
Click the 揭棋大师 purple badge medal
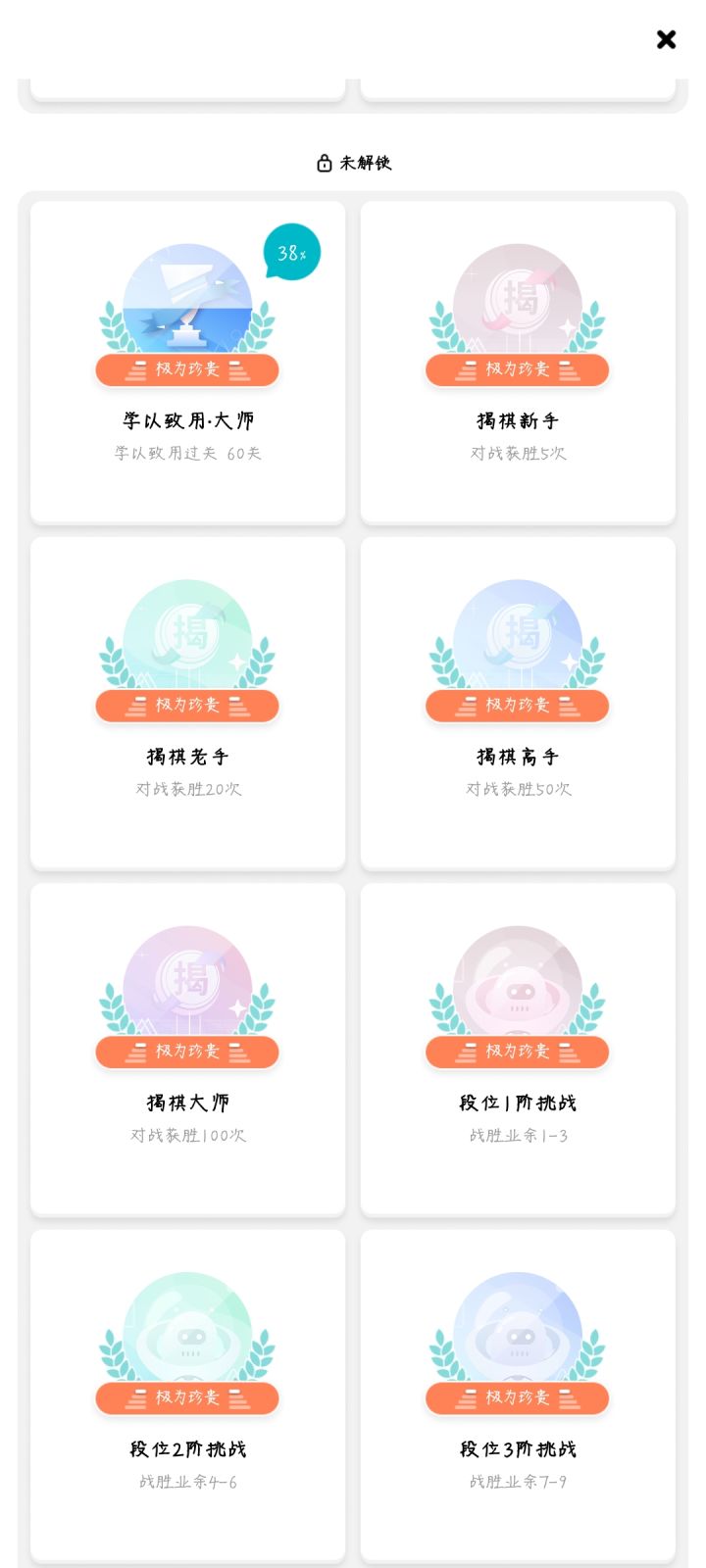coord(187,982)
